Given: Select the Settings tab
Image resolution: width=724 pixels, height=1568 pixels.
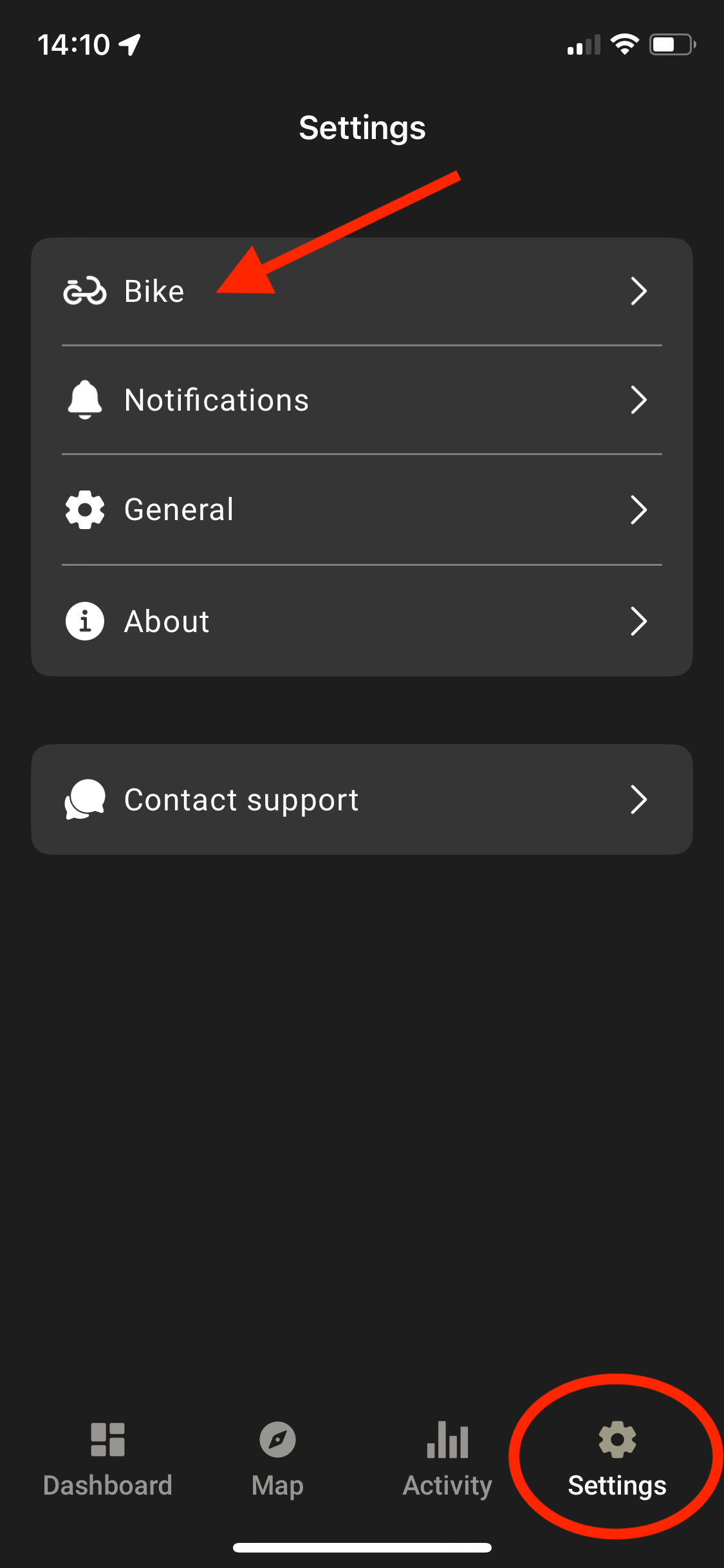Looking at the screenshot, I should (617, 1460).
